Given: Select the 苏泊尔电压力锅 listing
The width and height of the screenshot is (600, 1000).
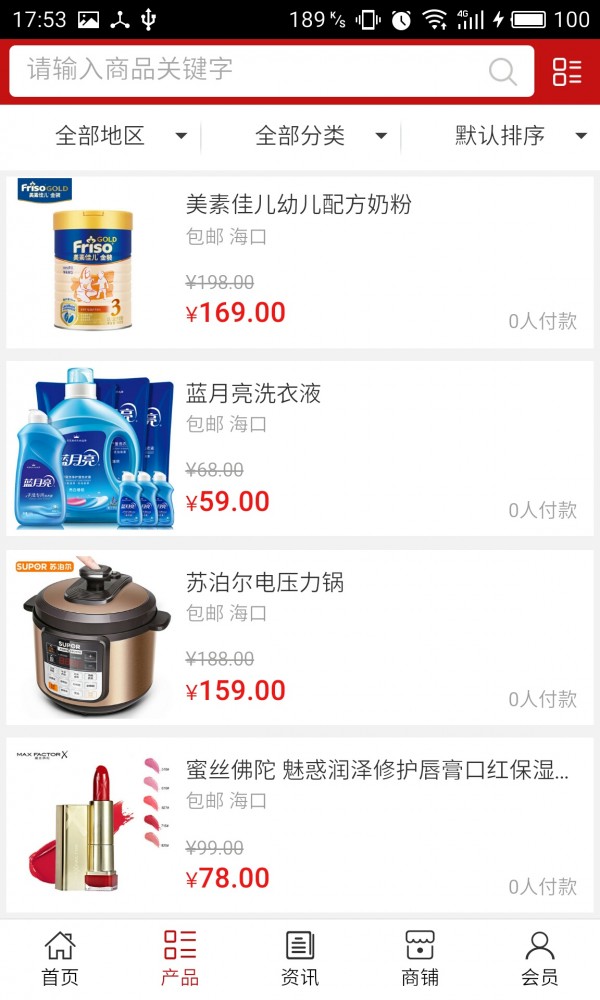Looking at the screenshot, I should [300, 638].
